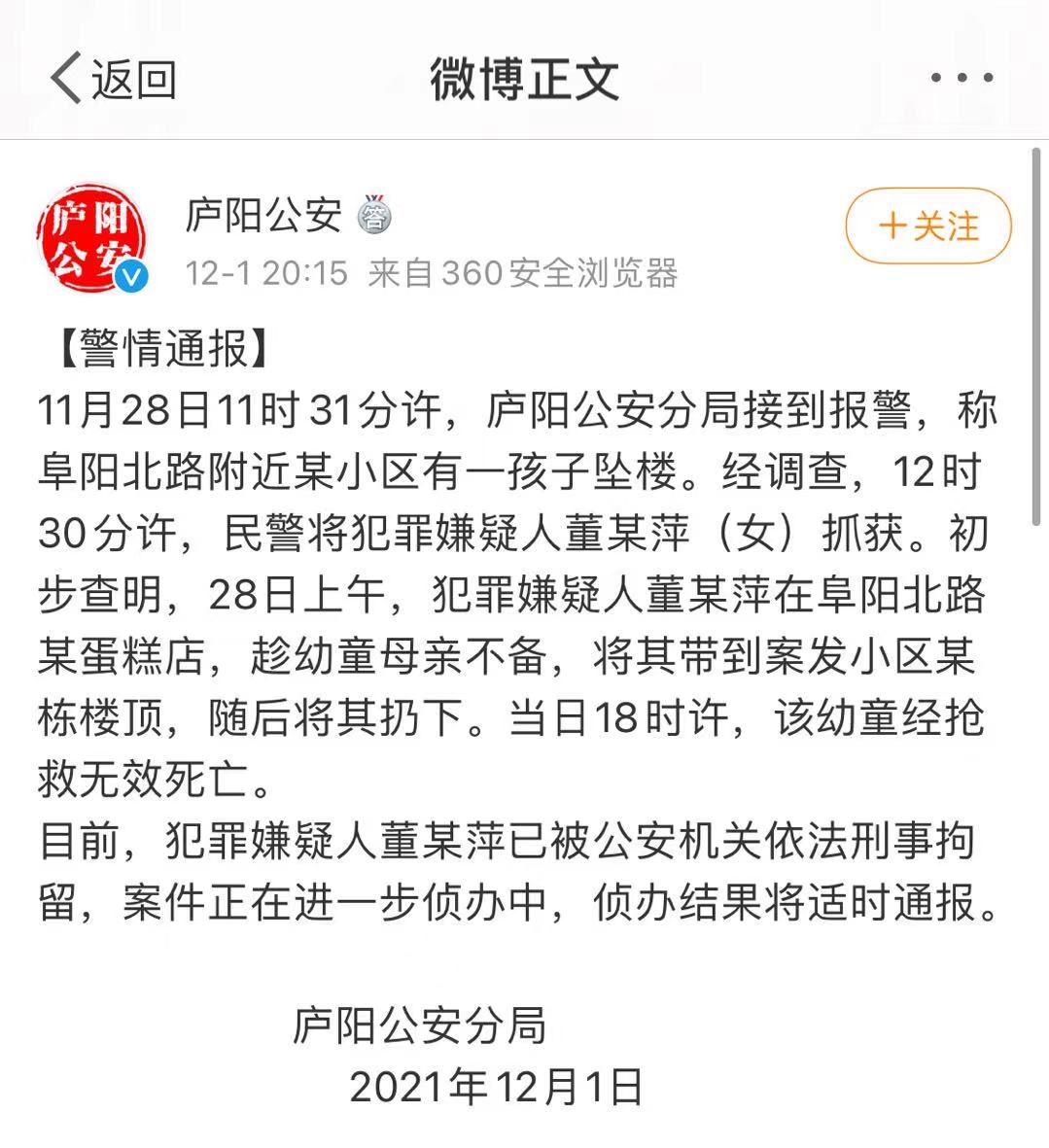The image size is (1049, 1148).
Task: Open the 庐阳公安 account name link
Action: (x=263, y=216)
